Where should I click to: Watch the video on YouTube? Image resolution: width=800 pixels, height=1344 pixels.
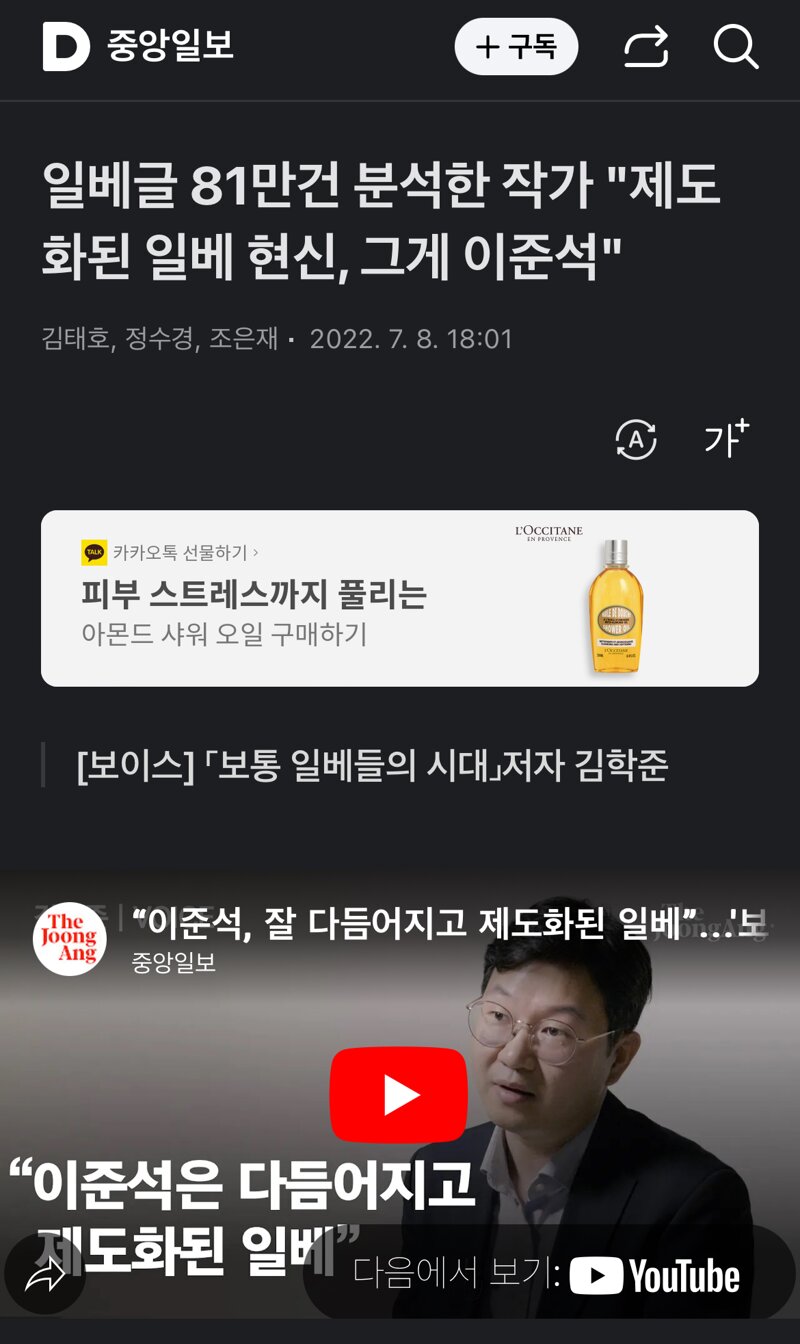click(548, 1274)
